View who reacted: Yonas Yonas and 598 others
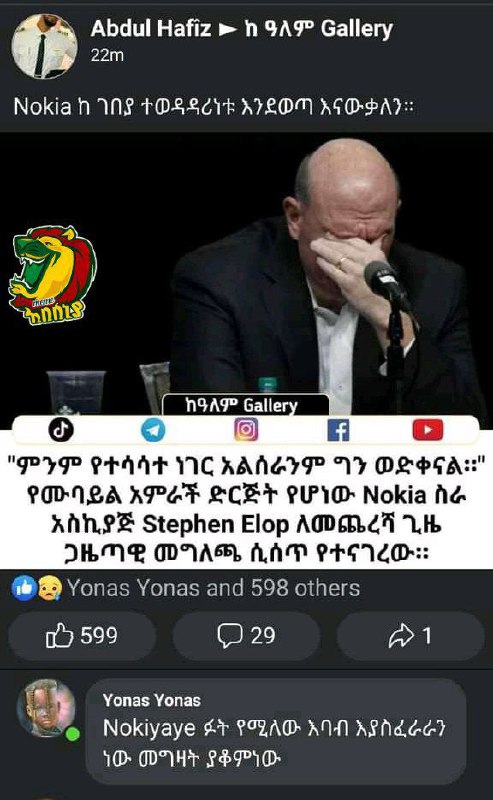The image size is (493, 800). [186, 588]
